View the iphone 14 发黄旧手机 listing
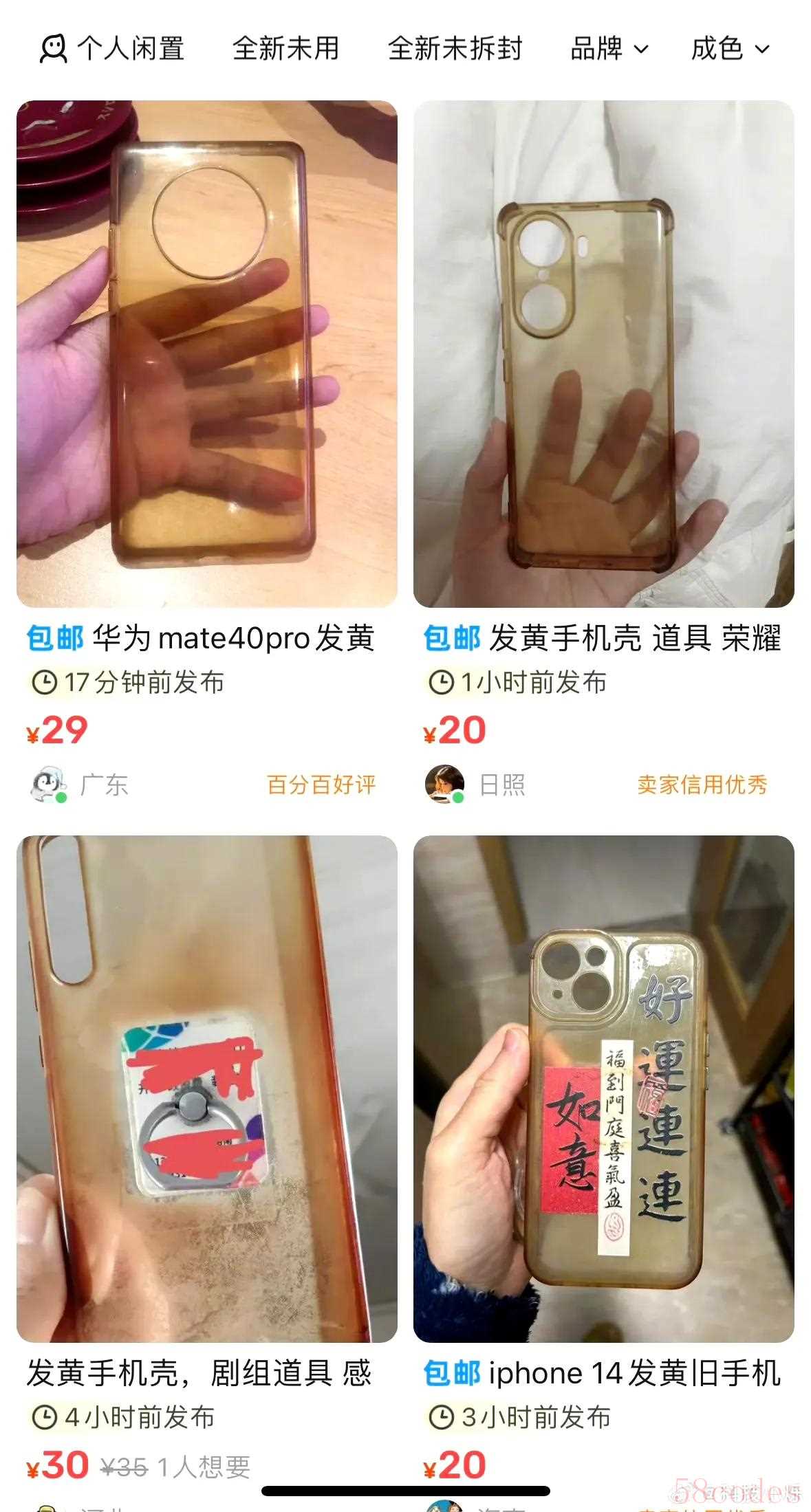This screenshot has height=1512, width=811. [603, 1088]
